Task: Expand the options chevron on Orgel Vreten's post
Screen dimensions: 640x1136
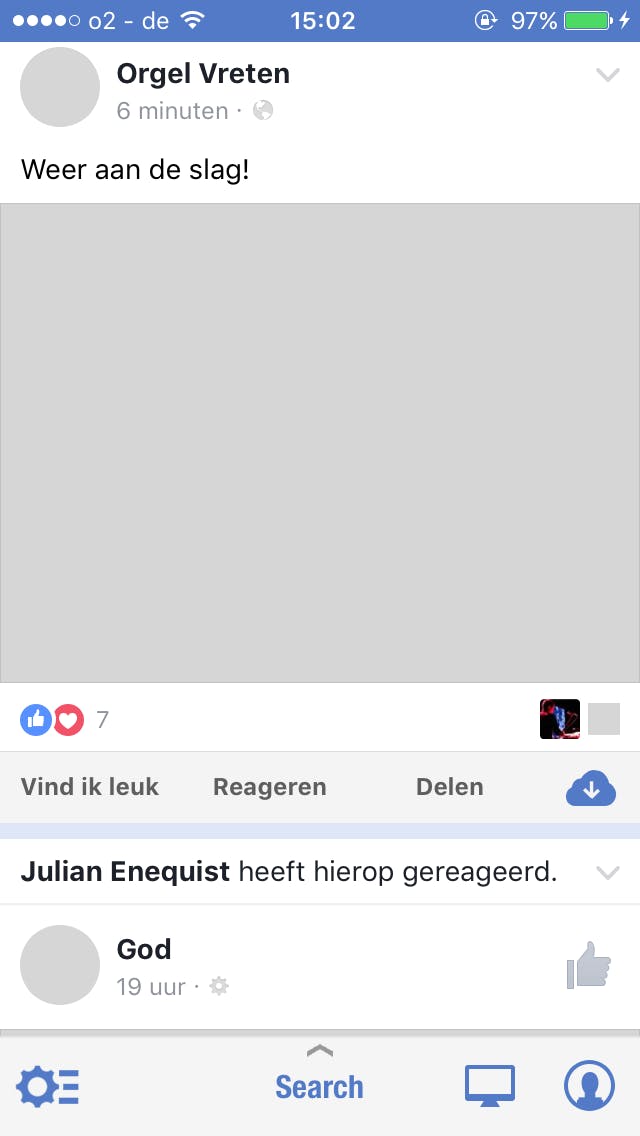Action: [608, 75]
